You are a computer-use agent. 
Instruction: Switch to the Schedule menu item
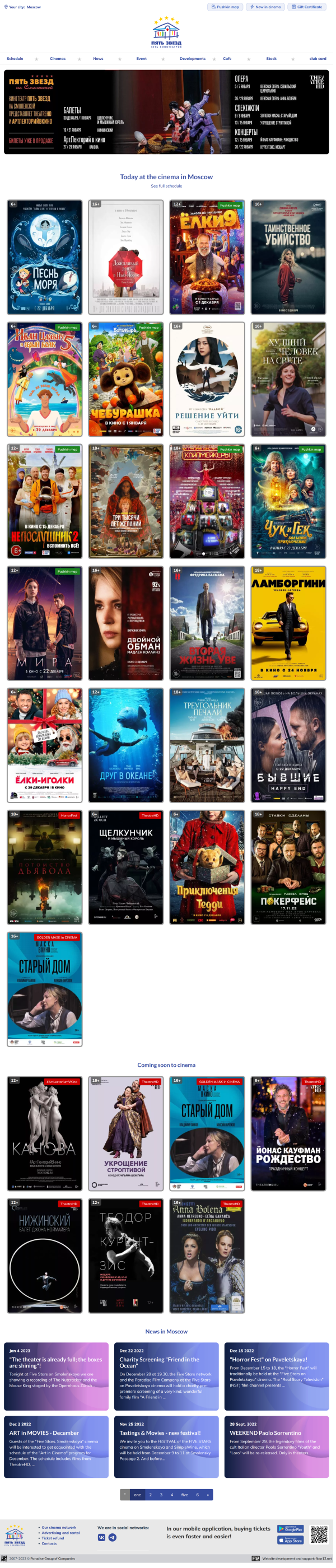coord(15,59)
